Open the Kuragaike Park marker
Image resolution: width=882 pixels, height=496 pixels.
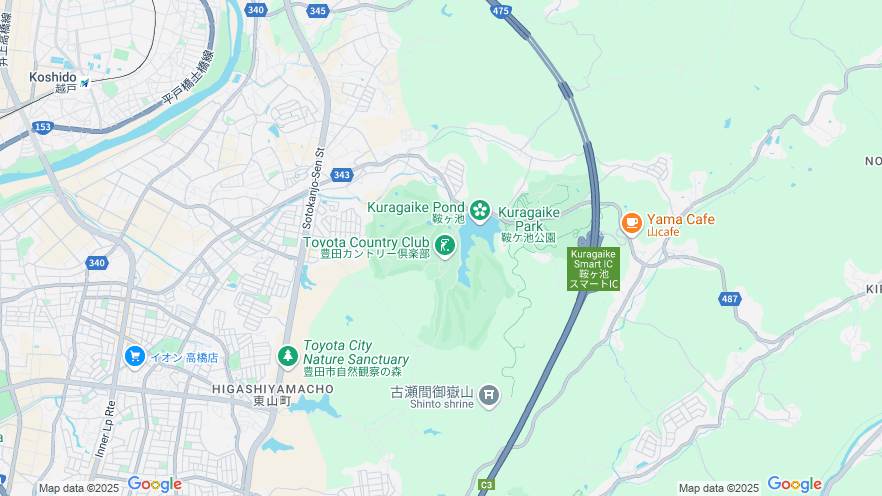(x=480, y=211)
